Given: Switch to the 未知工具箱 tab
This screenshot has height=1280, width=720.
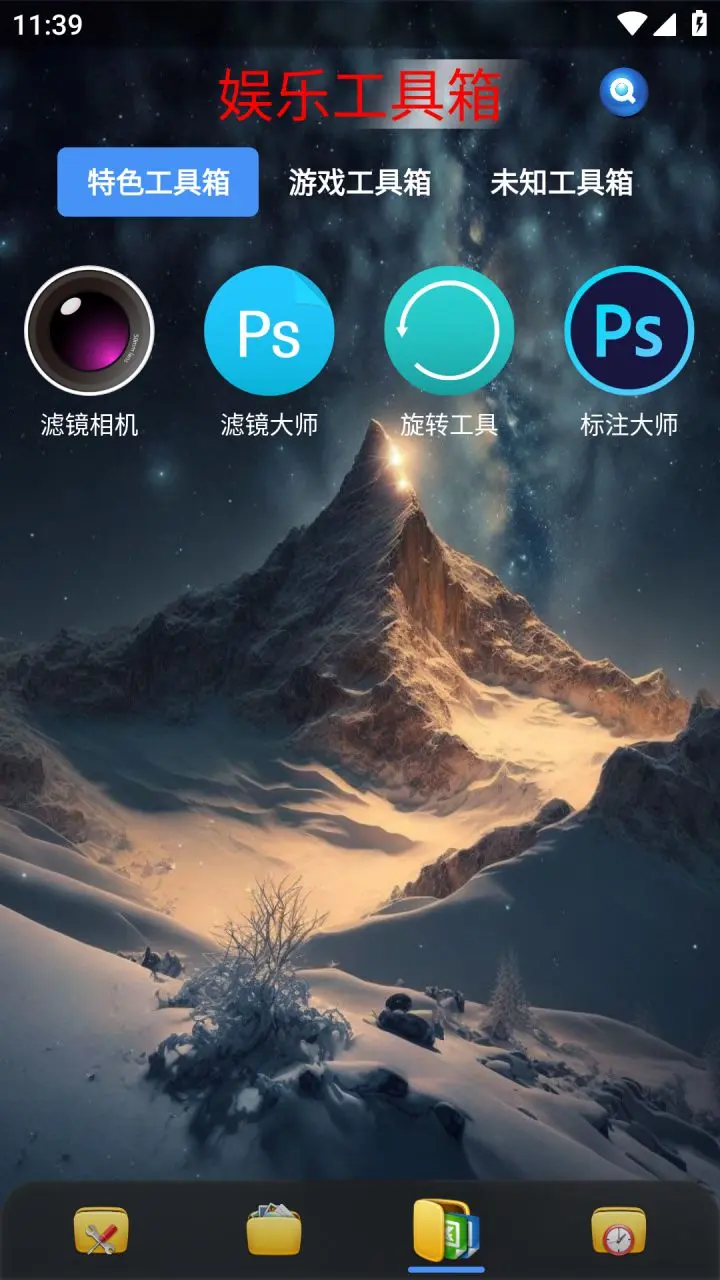Looking at the screenshot, I should point(561,182).
